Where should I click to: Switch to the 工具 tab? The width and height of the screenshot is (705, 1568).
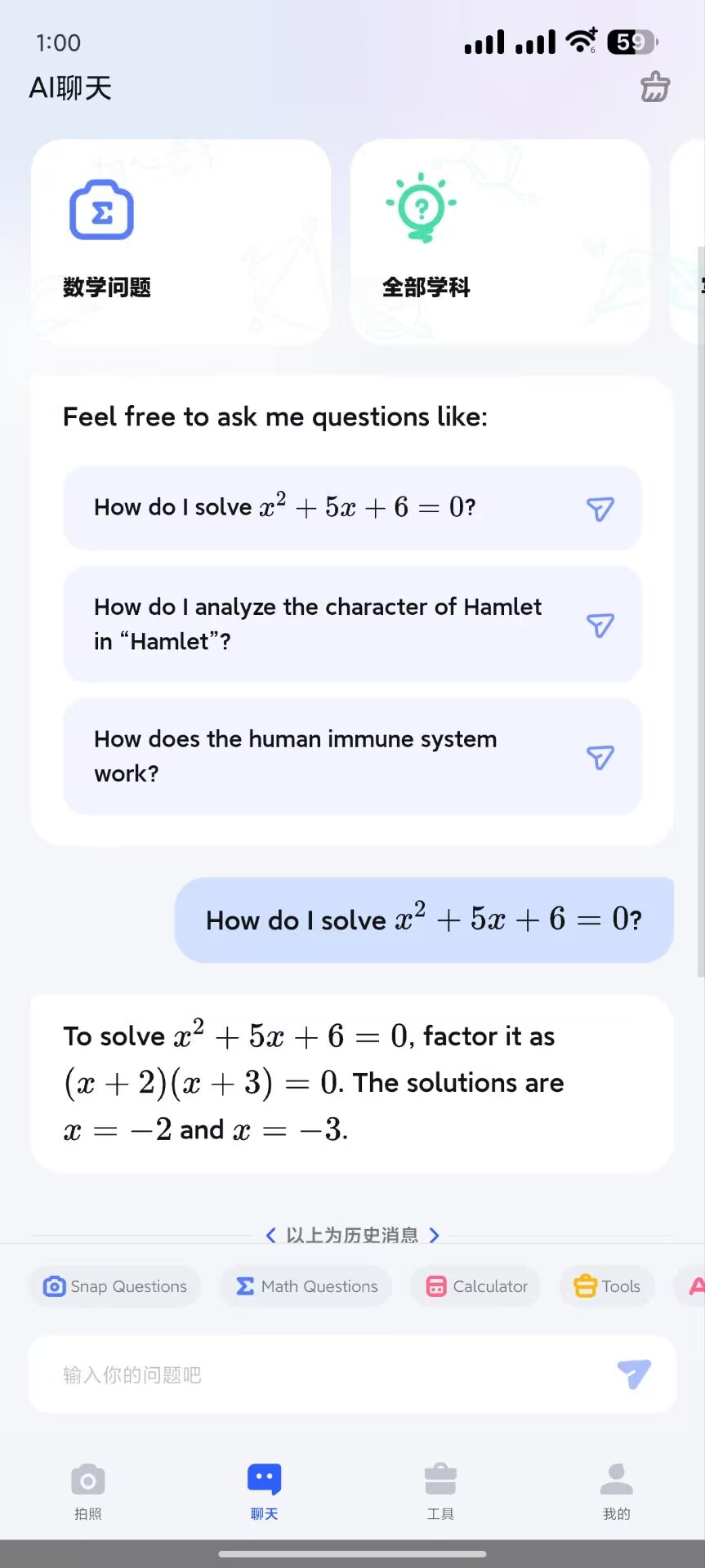click(440, 1490)
